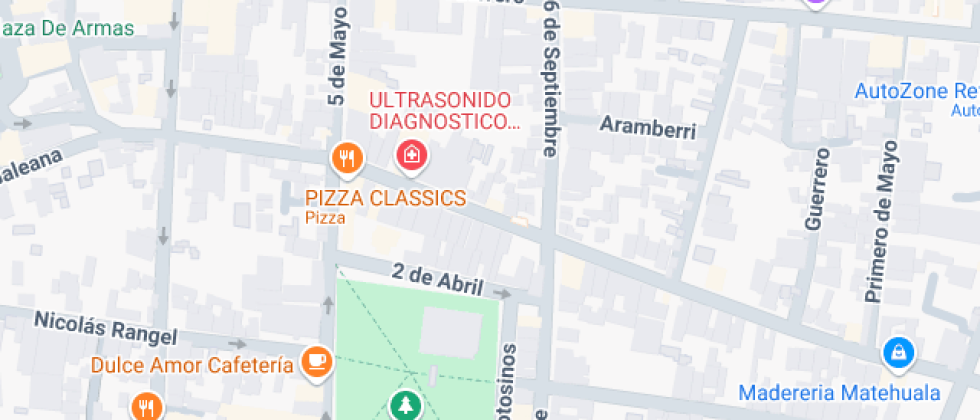
Task: Select the Ultrasonido Diagnostico clinic pin
Action: [410, 156]
